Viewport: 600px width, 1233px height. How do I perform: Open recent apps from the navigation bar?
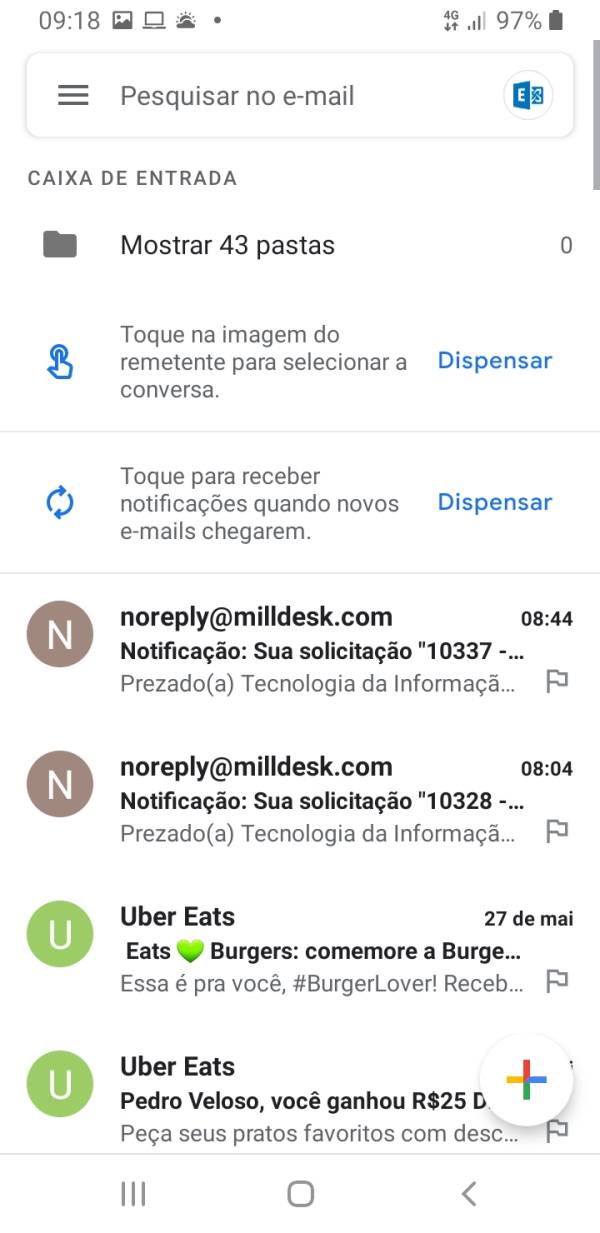[133, 1193]
